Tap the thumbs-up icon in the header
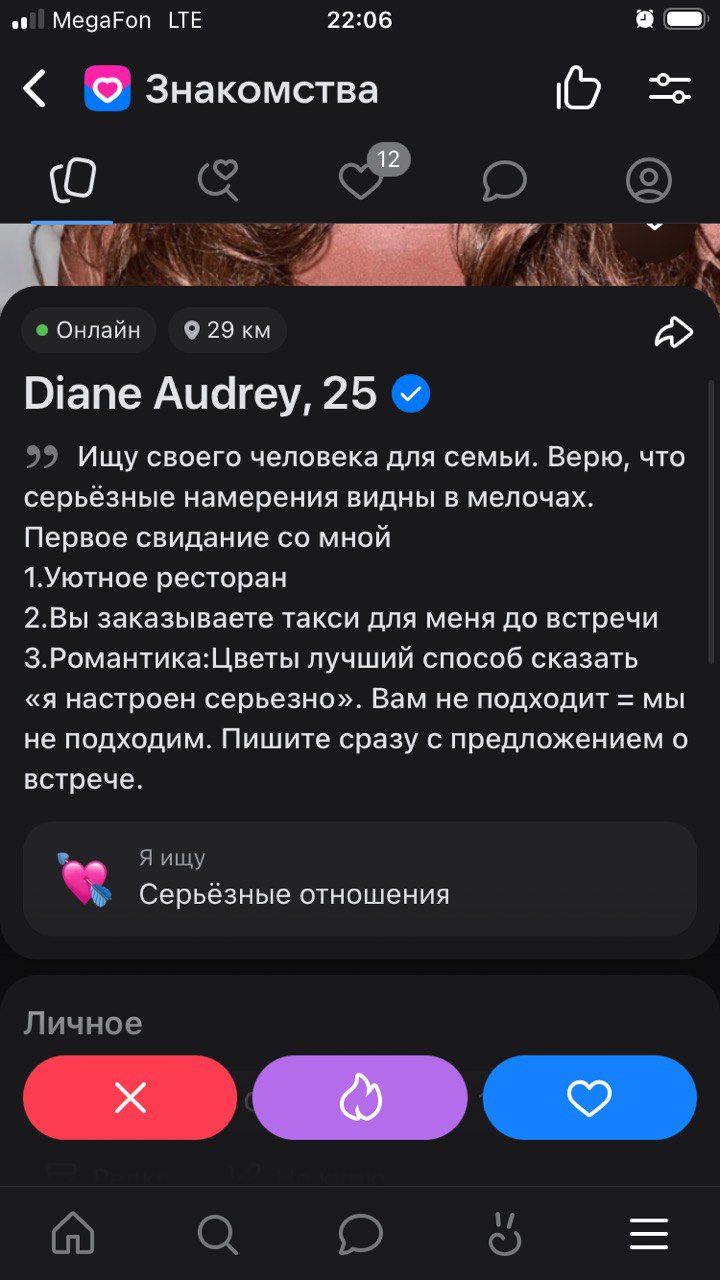Image resolution: width=720 pixels, height=1280 pixels. (x=578, y=89)
